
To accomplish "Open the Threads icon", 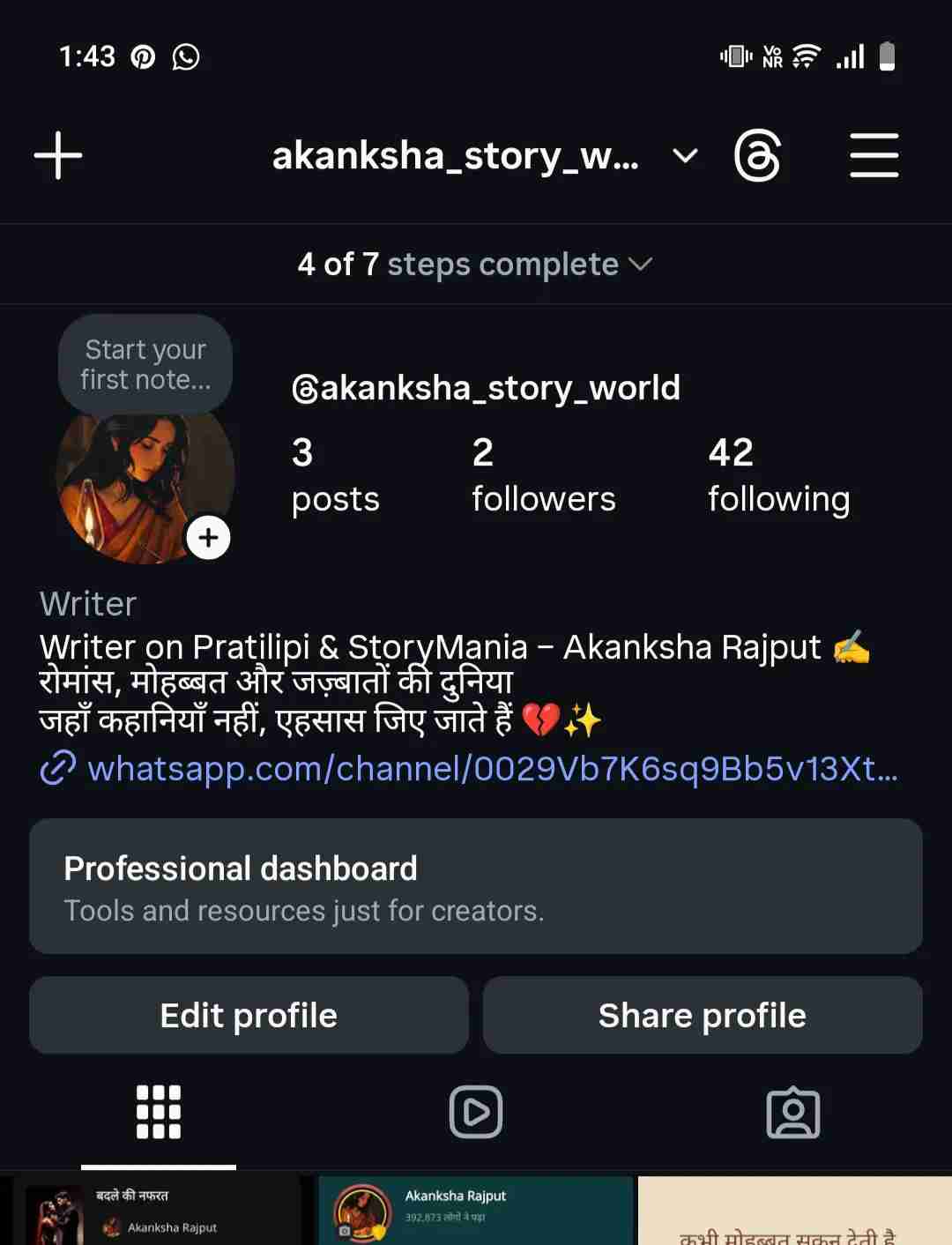I will pos(757,156).
